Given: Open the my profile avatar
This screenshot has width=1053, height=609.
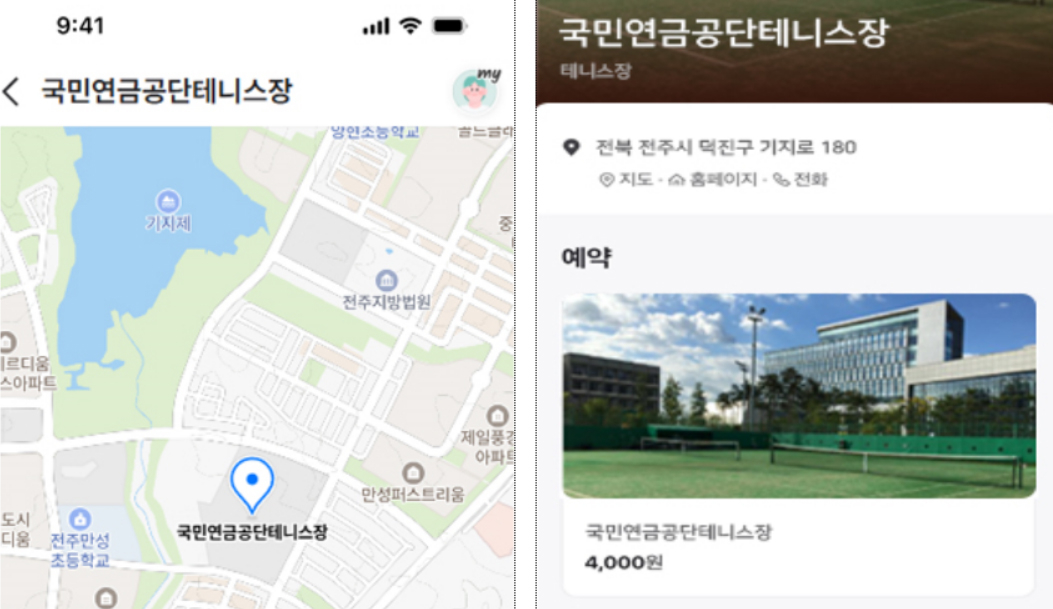Looking at the screenshot, I should point(476,91).
